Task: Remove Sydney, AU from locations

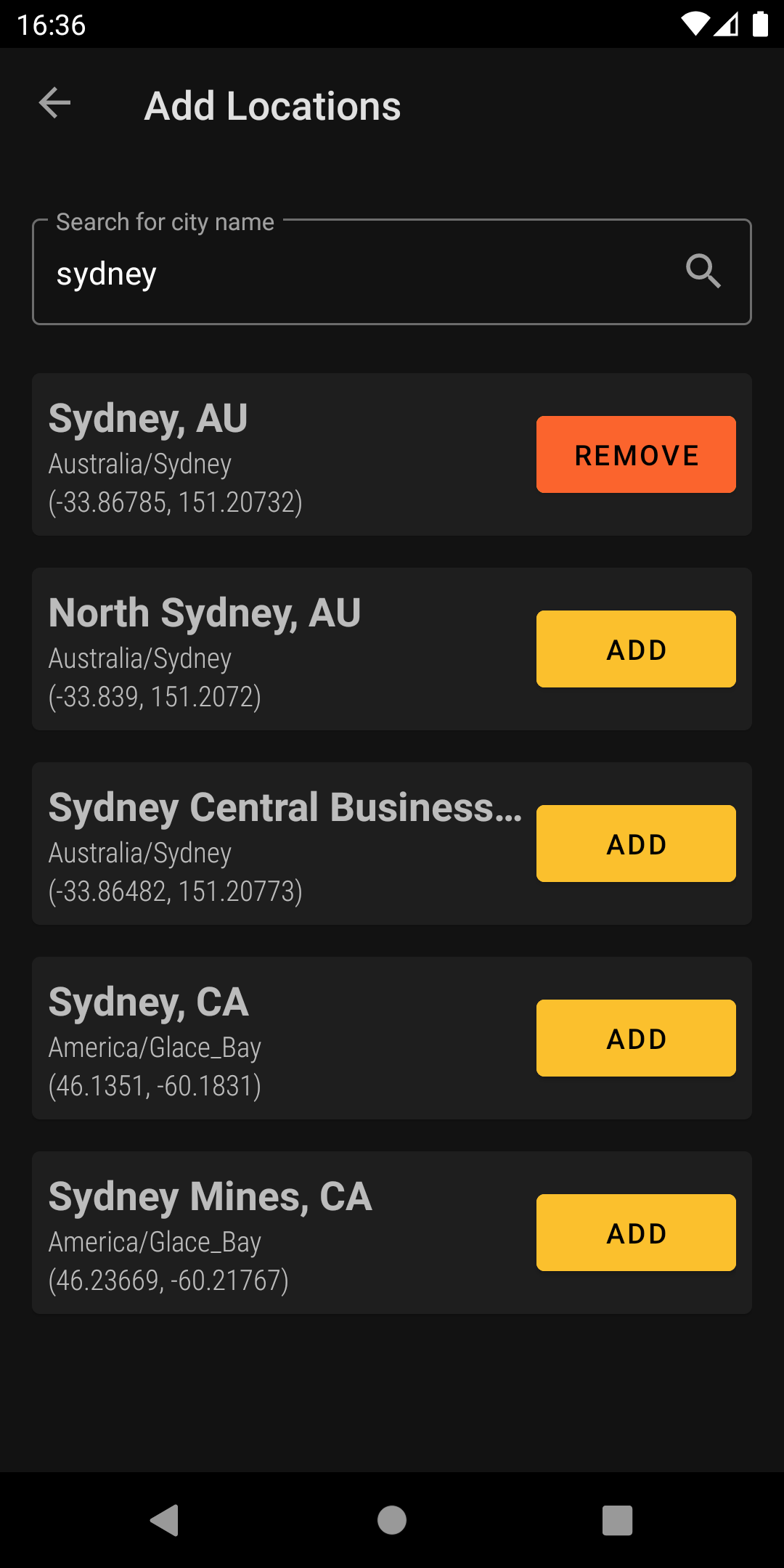Action: pyautogui.click(x=635, y=454)
